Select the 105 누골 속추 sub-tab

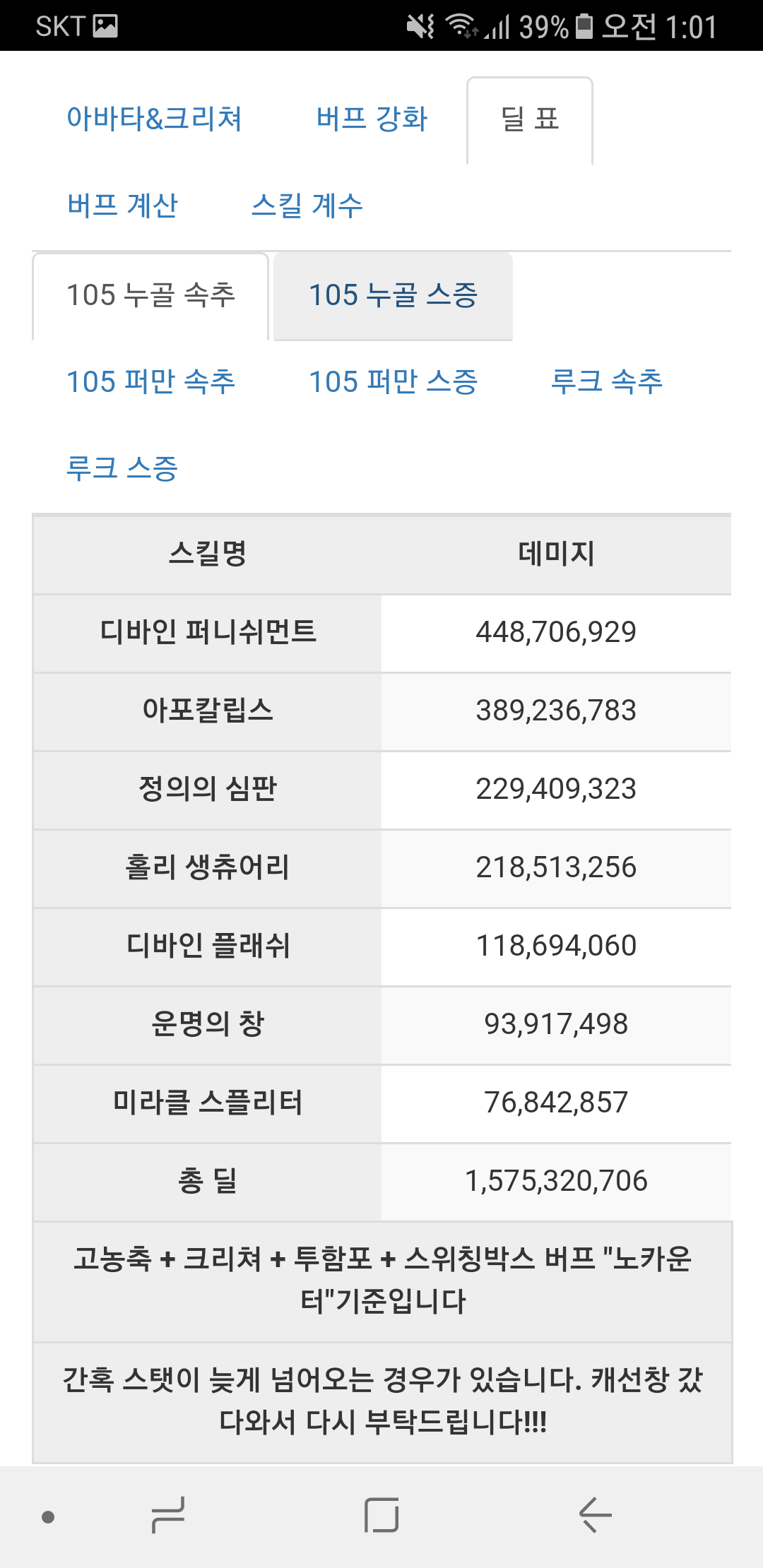click(150, 296)
